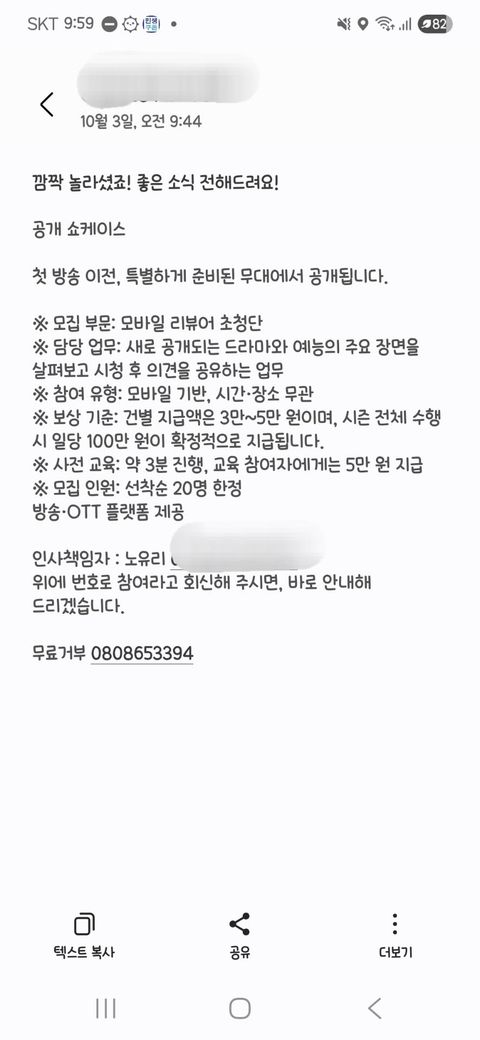
Task: Share this message via 공유
Action: (239, 935)
